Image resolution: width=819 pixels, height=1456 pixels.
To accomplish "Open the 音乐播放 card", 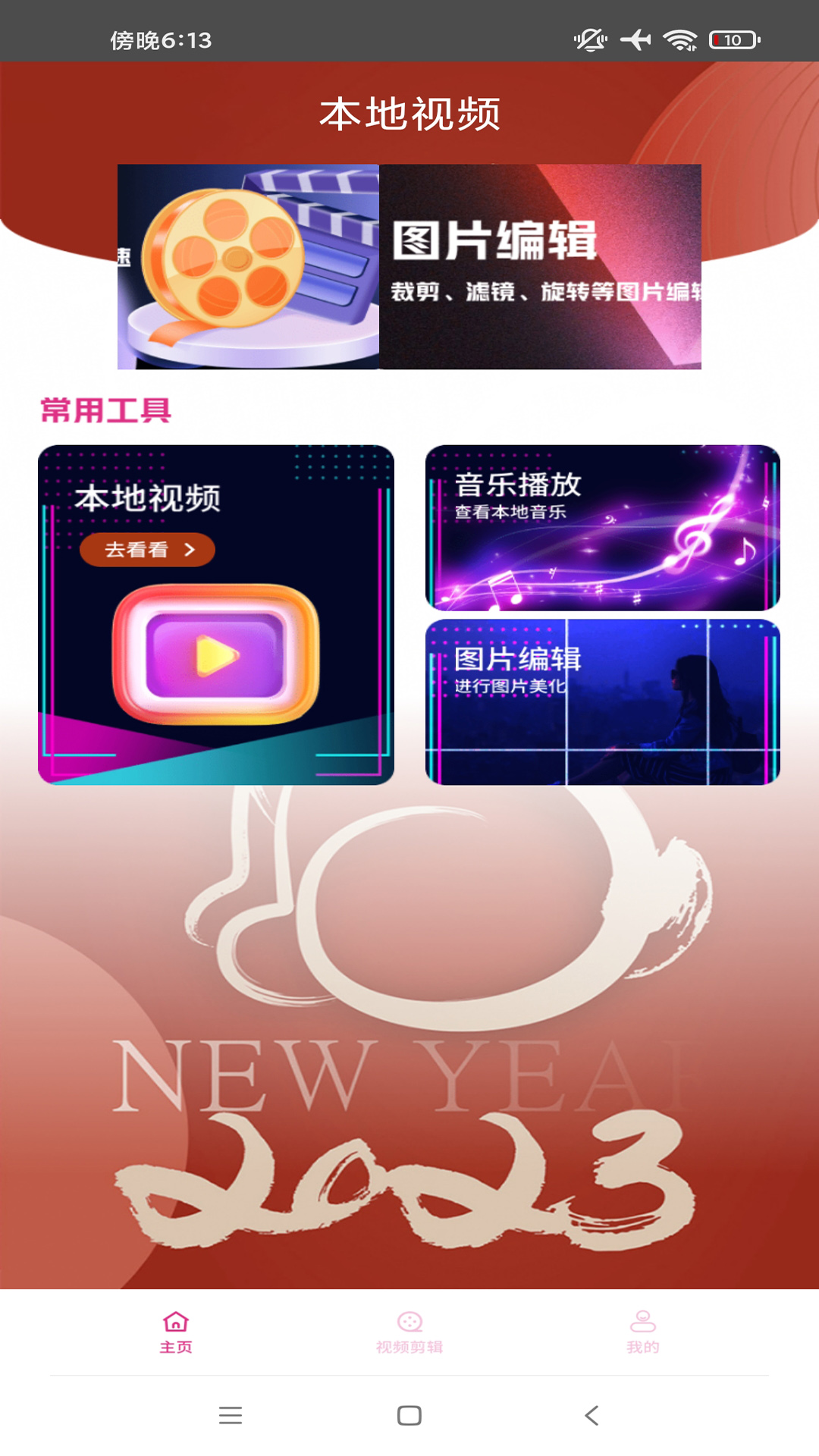I will pos(602,528).
